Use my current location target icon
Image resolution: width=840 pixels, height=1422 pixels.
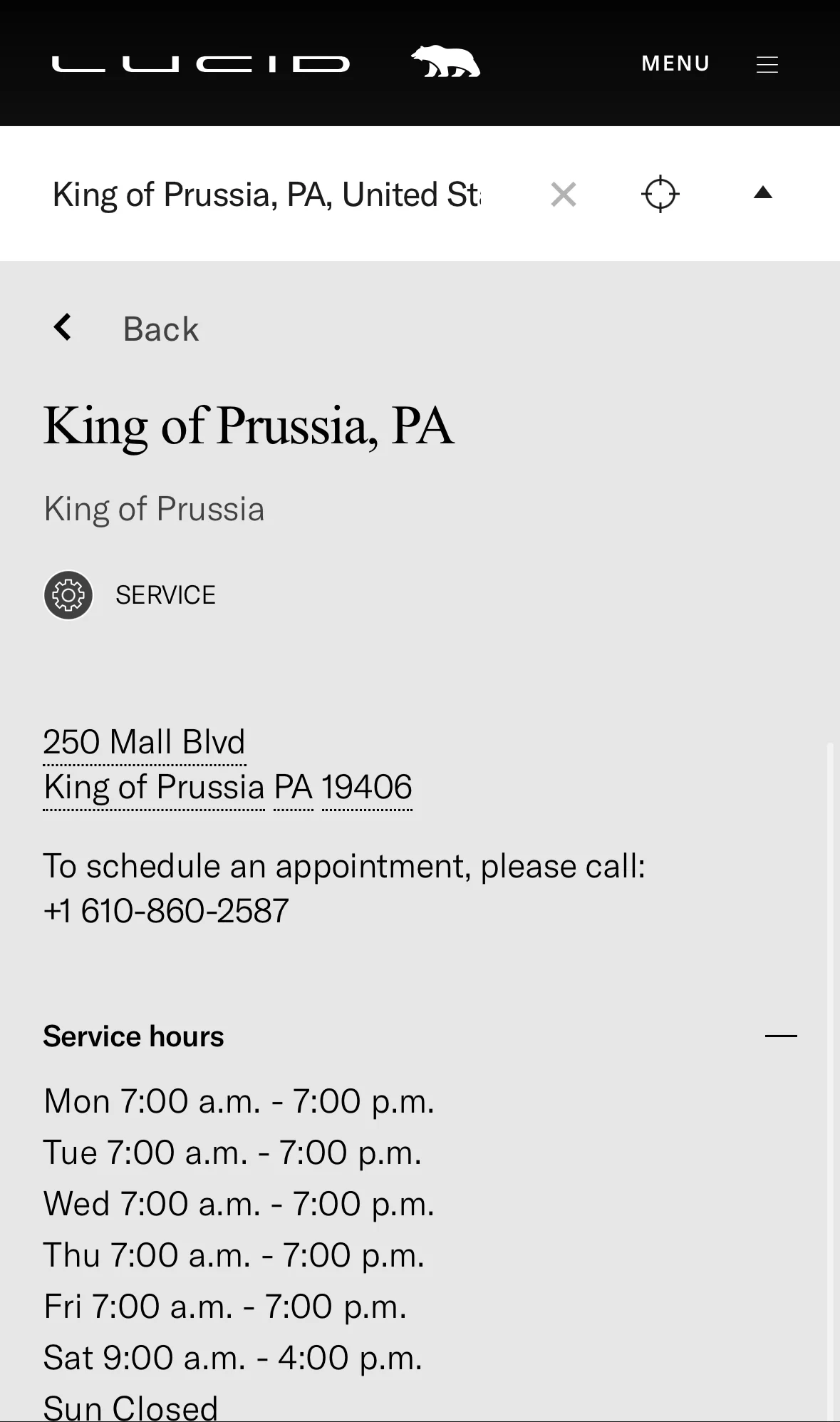tap(660, 193)
